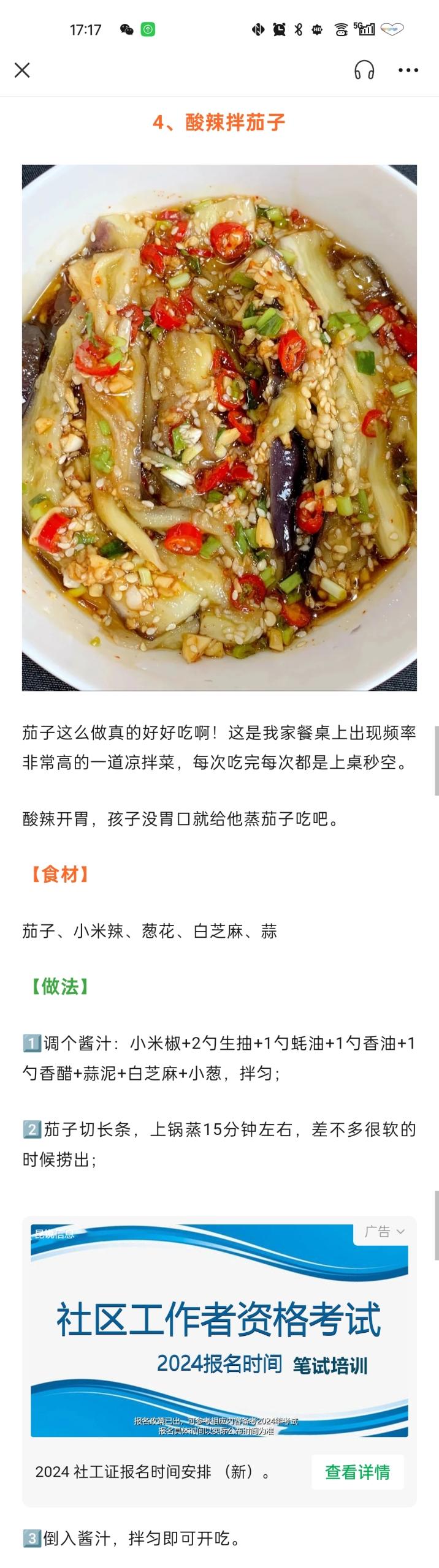Listen to the article with the headphones icon

(x=364, y=70)
